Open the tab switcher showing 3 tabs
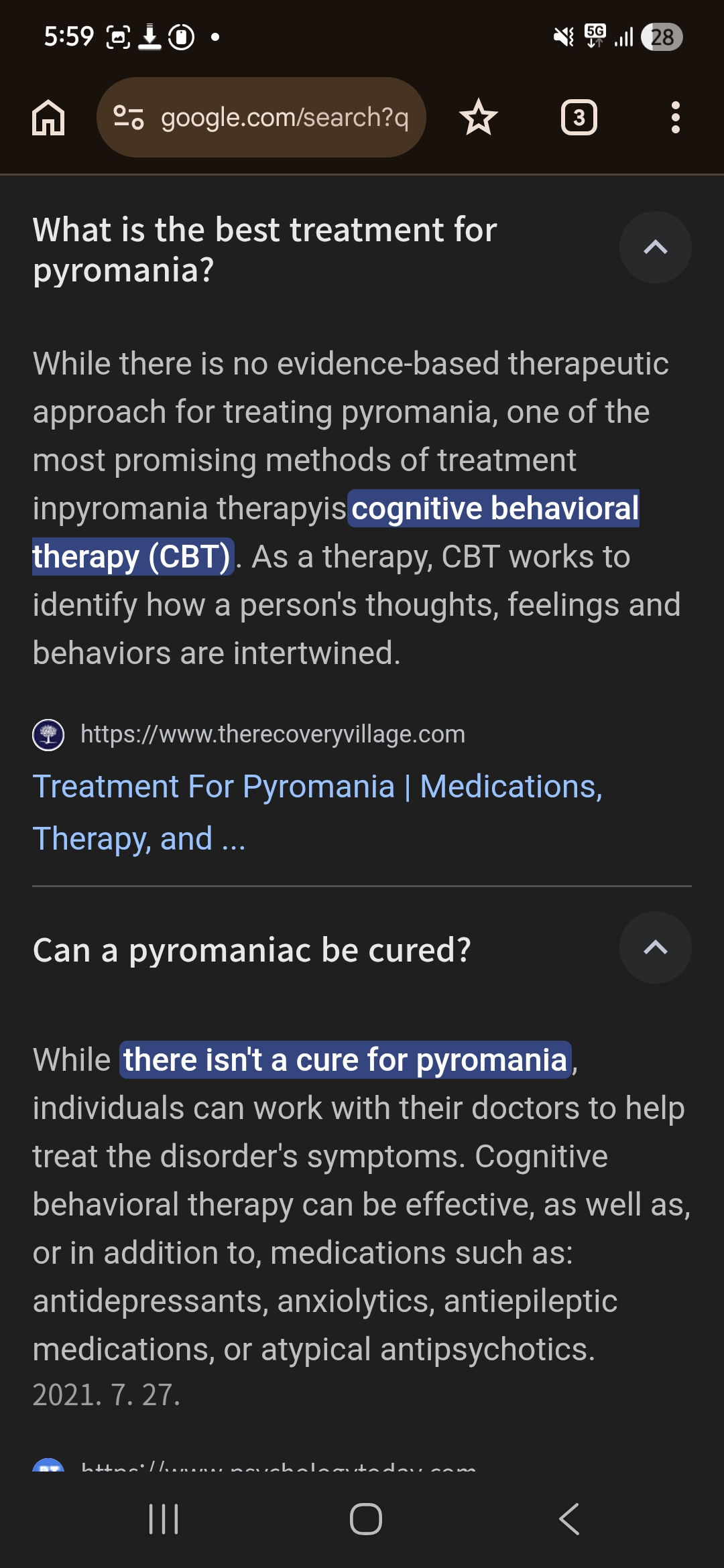724x1568 pixels. click(x=579, y=117)
